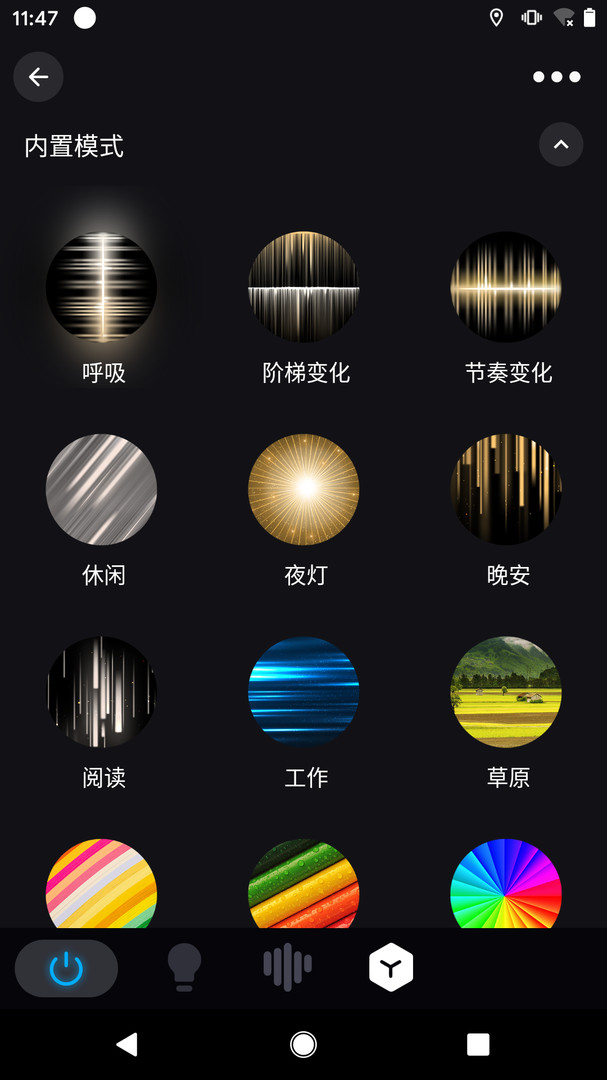Open the three-dot overflow menu

click(x=556, y=77)
